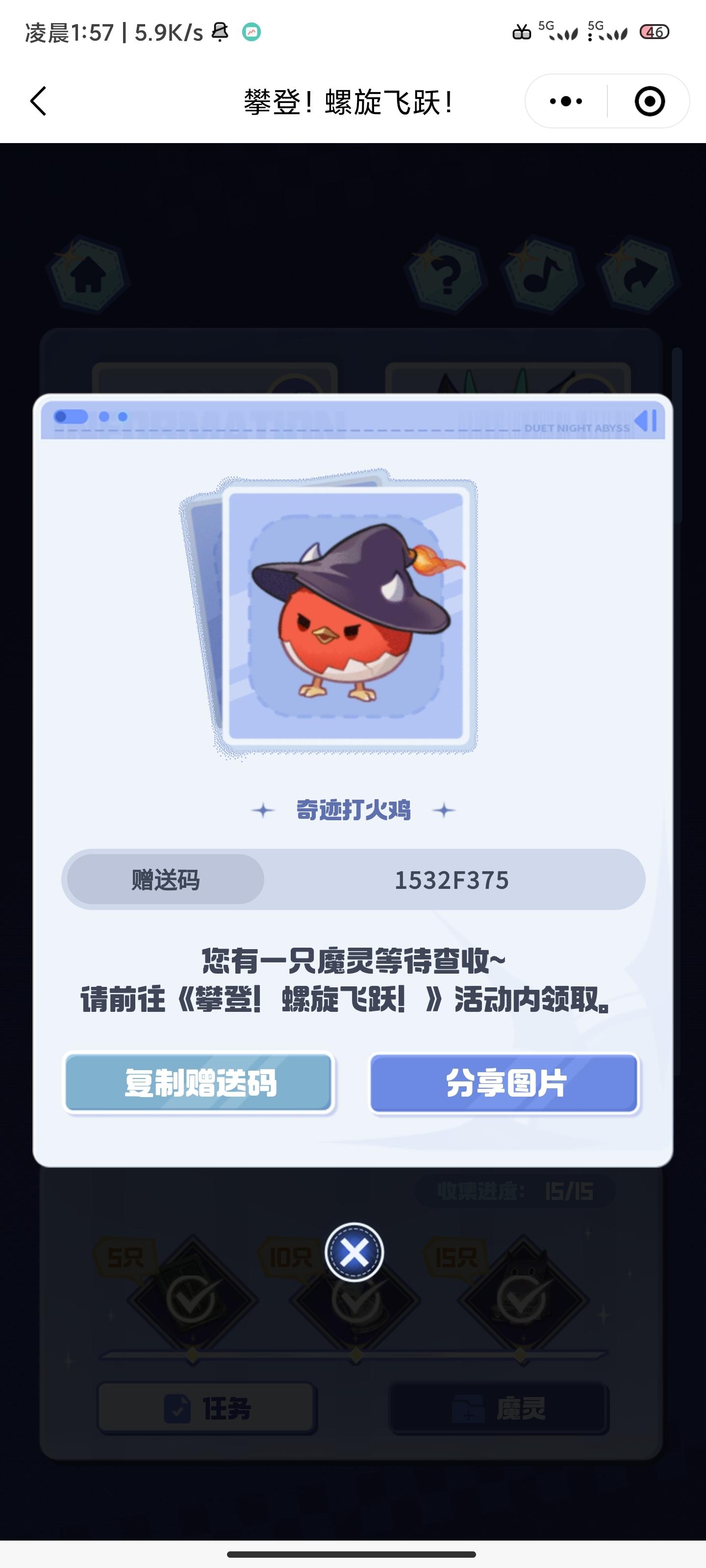
Task: Copy the gift code via 复制赠送码
Action: click(x=199, y=1083)
